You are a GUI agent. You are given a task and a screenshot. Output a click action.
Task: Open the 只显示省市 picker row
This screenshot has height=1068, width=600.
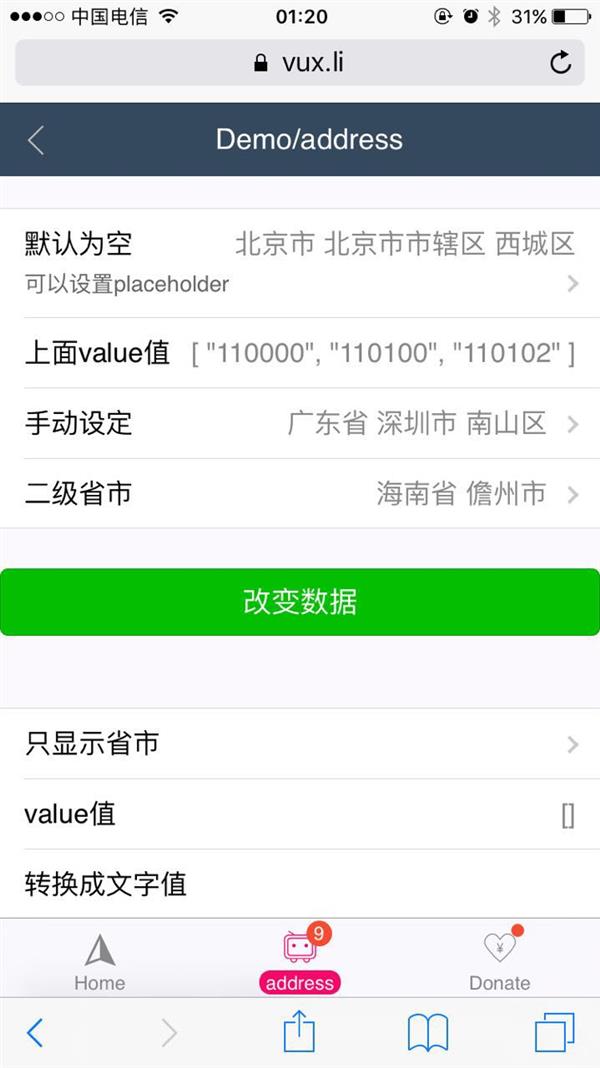[x=300, y=744]
